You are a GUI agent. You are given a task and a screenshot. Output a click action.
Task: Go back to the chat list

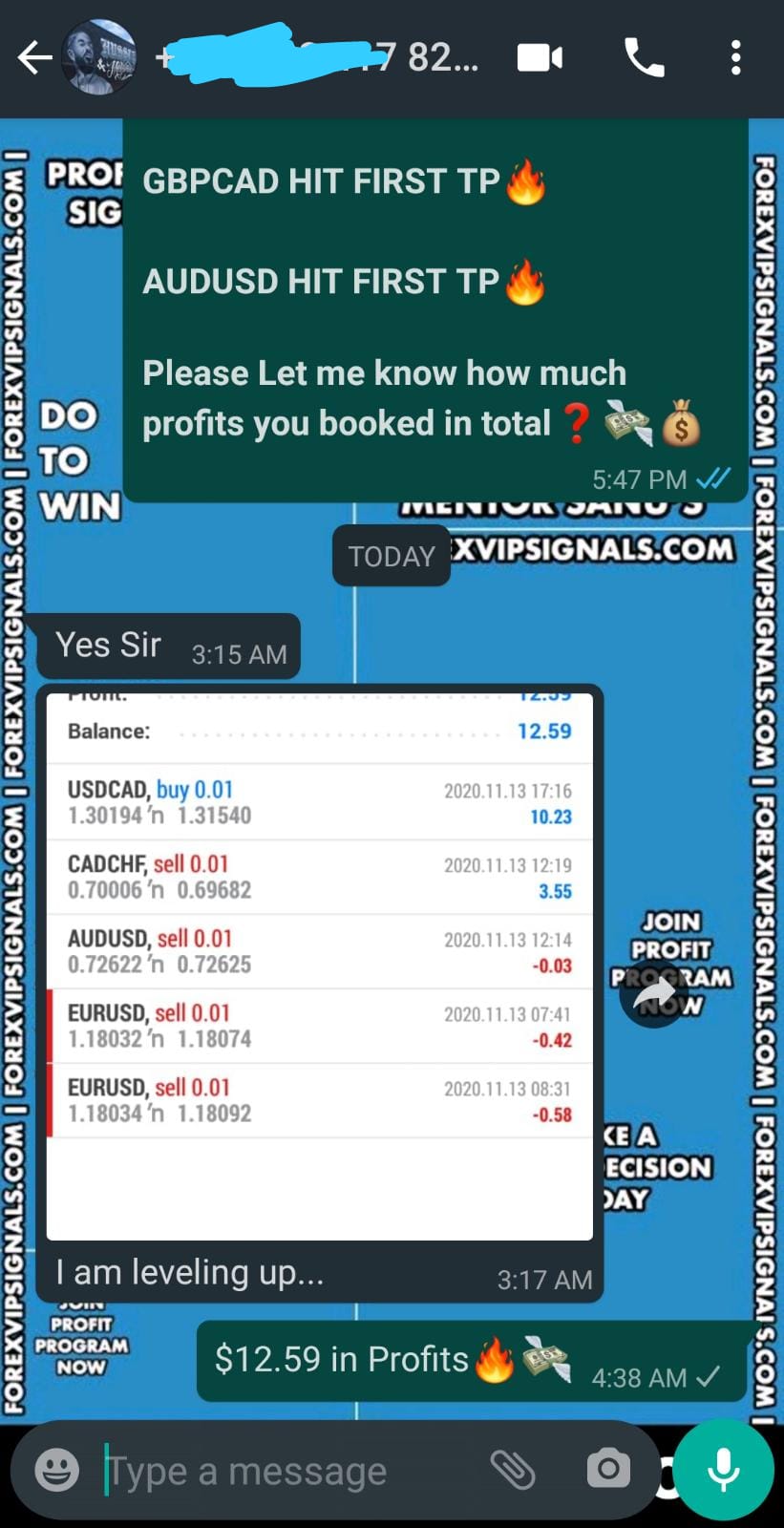point(34,58)
